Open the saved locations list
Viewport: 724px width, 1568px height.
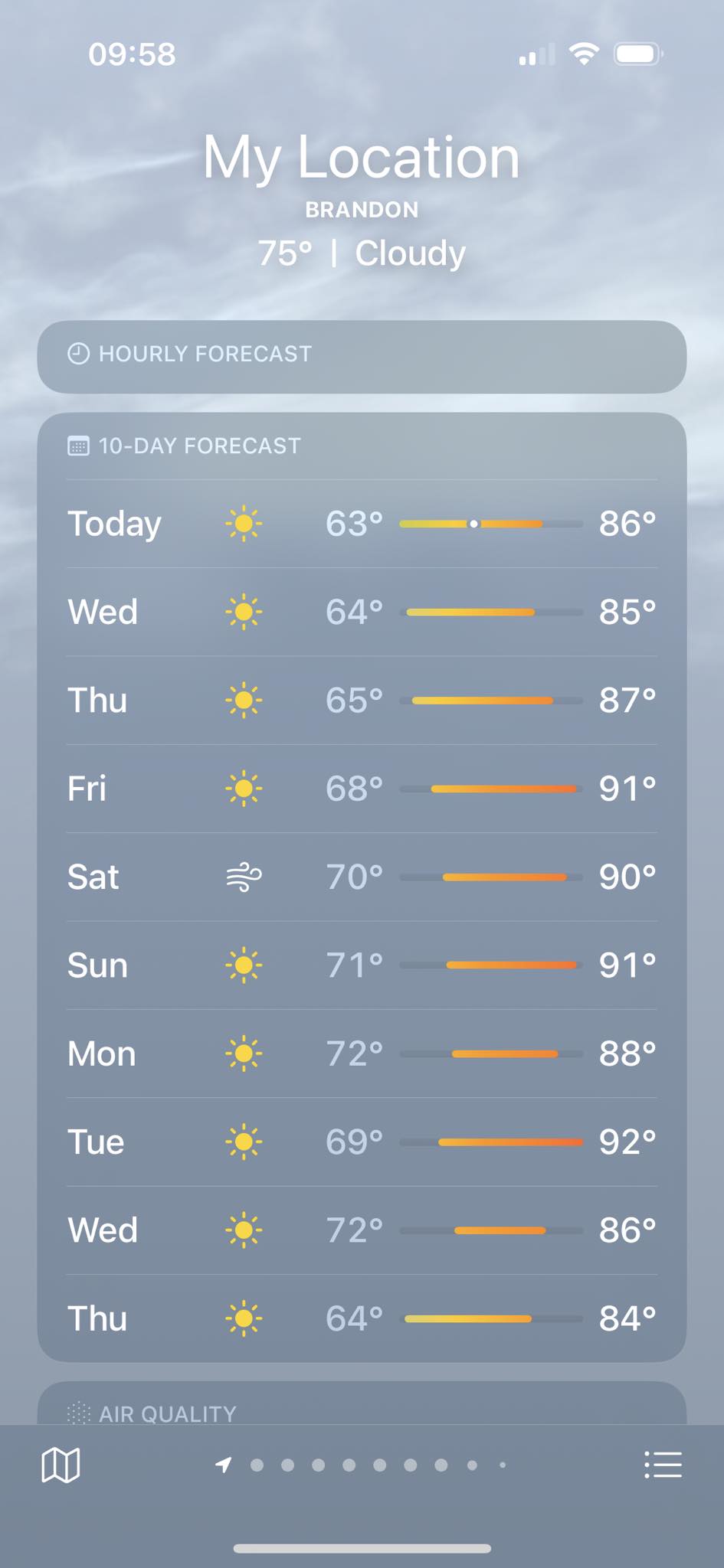[x=663, y=1465]
